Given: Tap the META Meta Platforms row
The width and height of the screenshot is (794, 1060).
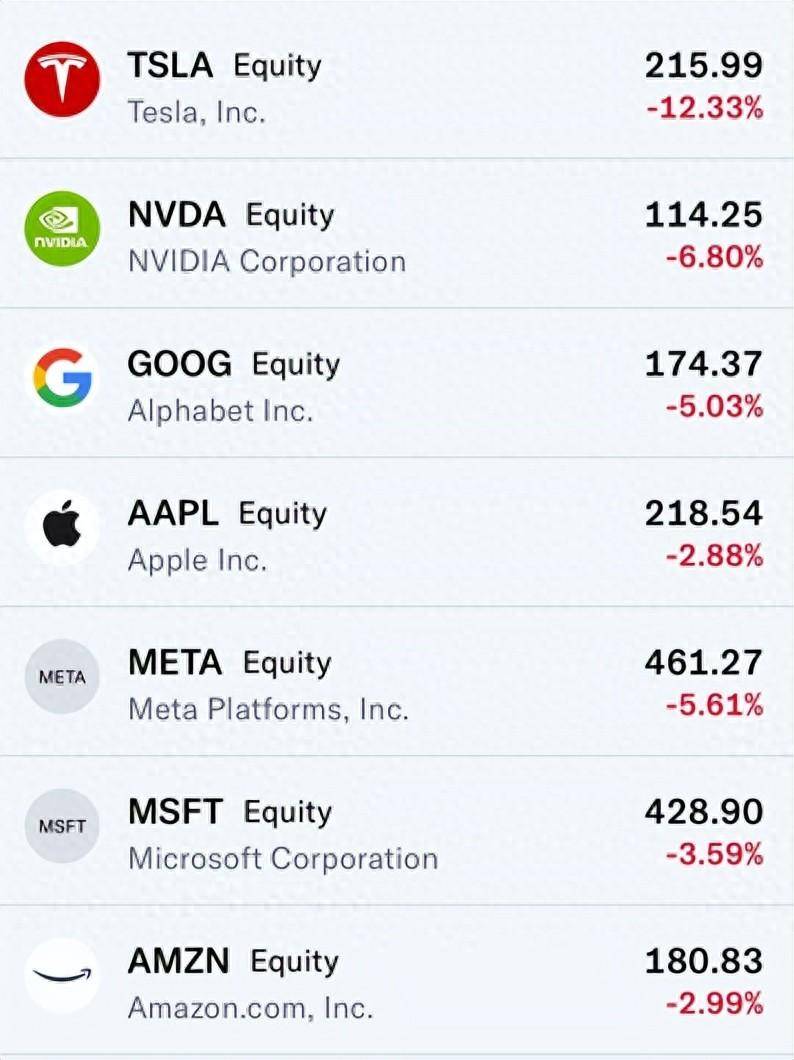Looking at the screenshot, I should pos(396,683).
